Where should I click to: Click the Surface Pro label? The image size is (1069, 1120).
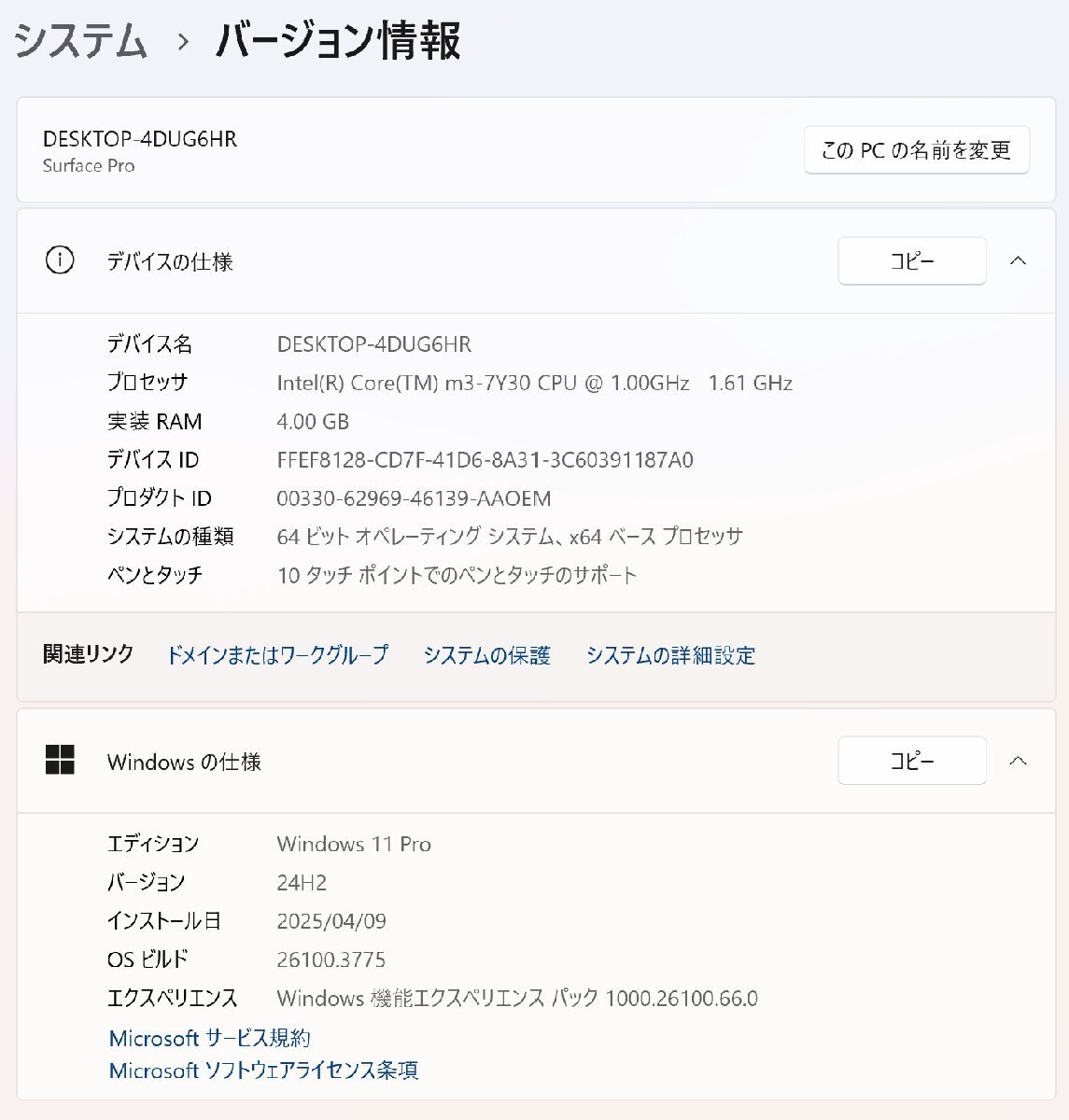pos(88,166)
